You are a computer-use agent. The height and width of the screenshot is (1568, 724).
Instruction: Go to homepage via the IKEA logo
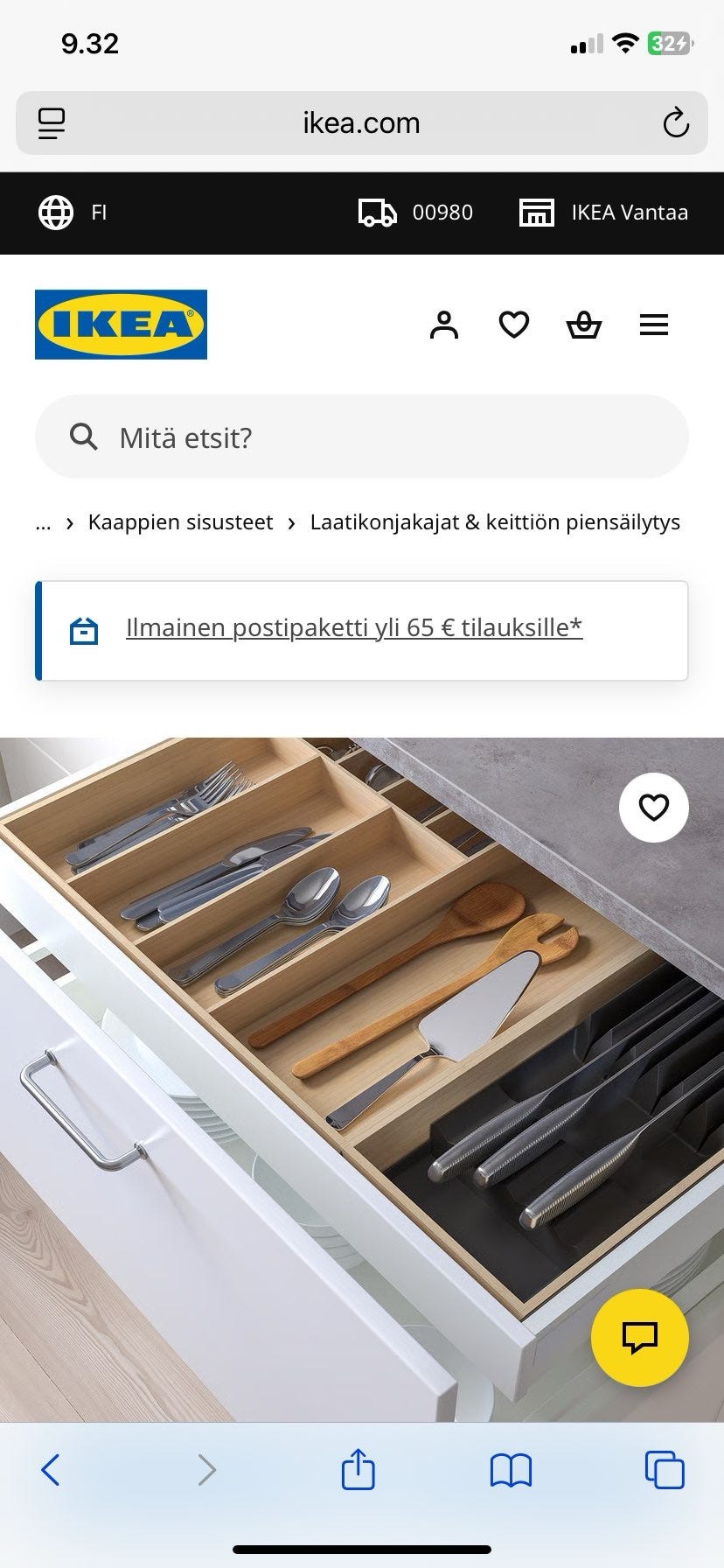coord(119,324)
